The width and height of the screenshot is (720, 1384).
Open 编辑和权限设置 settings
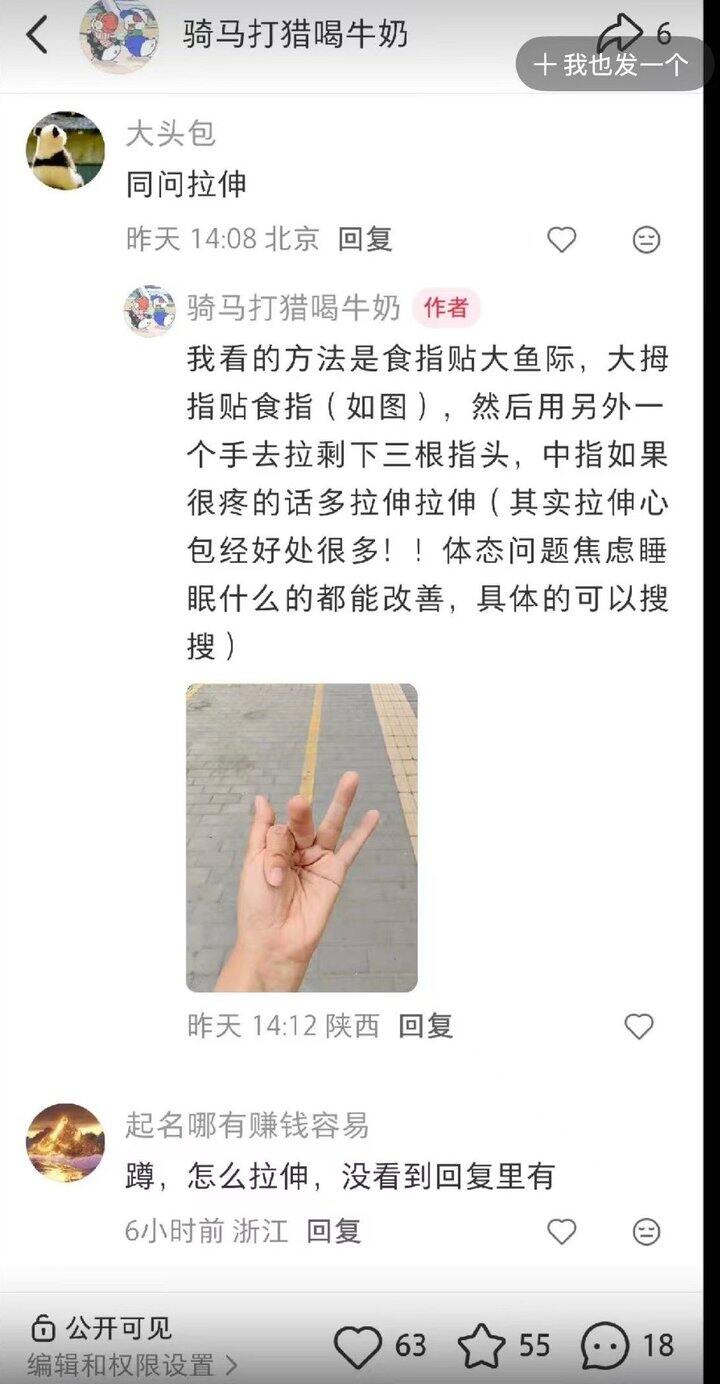(132, 1364)
